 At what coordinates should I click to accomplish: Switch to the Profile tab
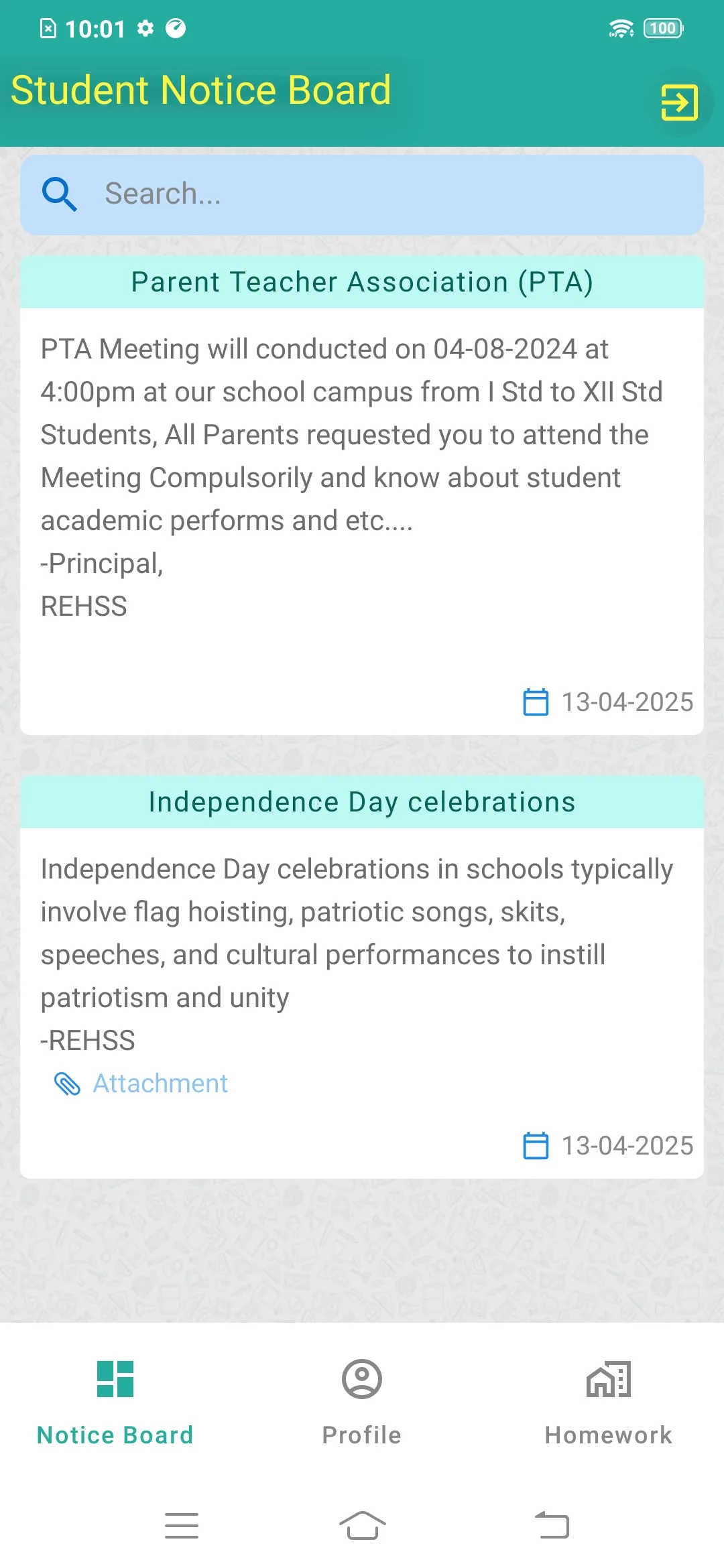click(x=362, y=1402)
